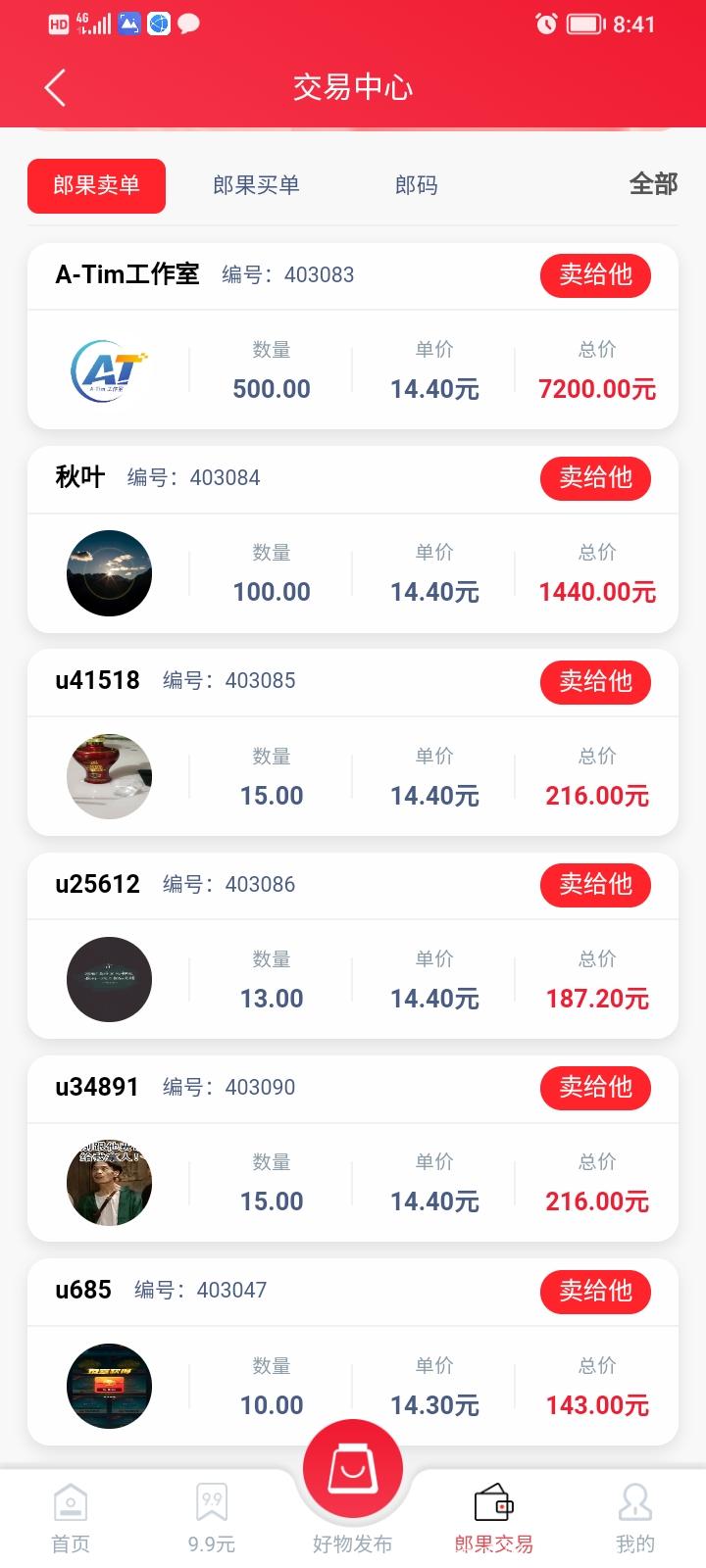Open A-Tim工作室's avatar image
This screenshot has height=1568, width=706.
(x=109, y=370)
